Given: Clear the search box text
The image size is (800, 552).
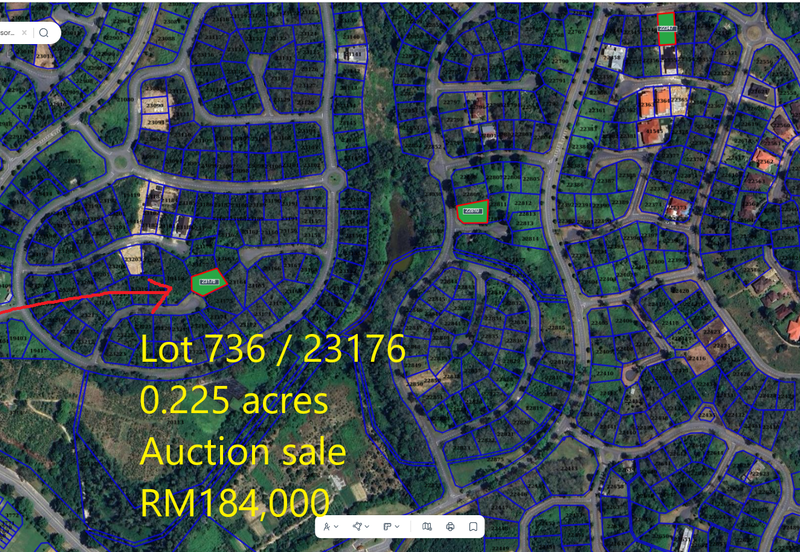Looking at the screenshot, I should (24, 33).
